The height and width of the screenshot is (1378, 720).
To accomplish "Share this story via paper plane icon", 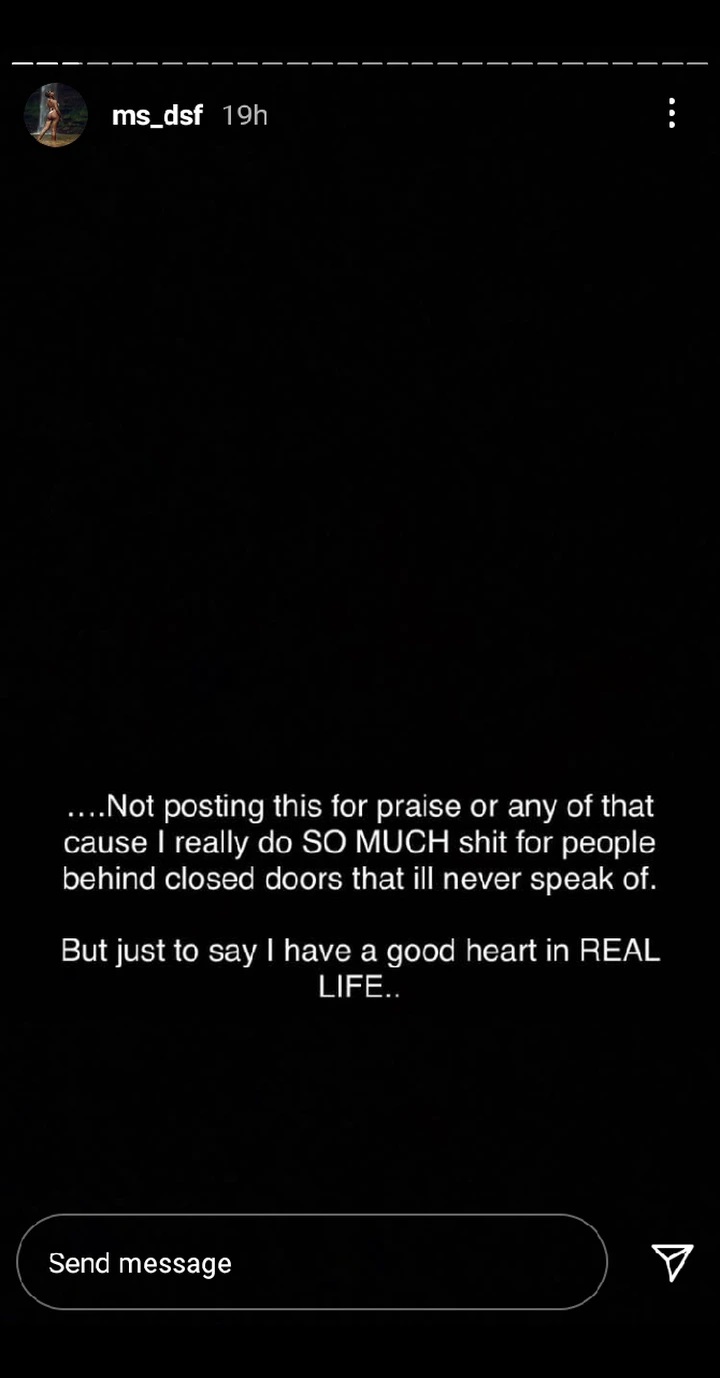I will [672, 1262].
